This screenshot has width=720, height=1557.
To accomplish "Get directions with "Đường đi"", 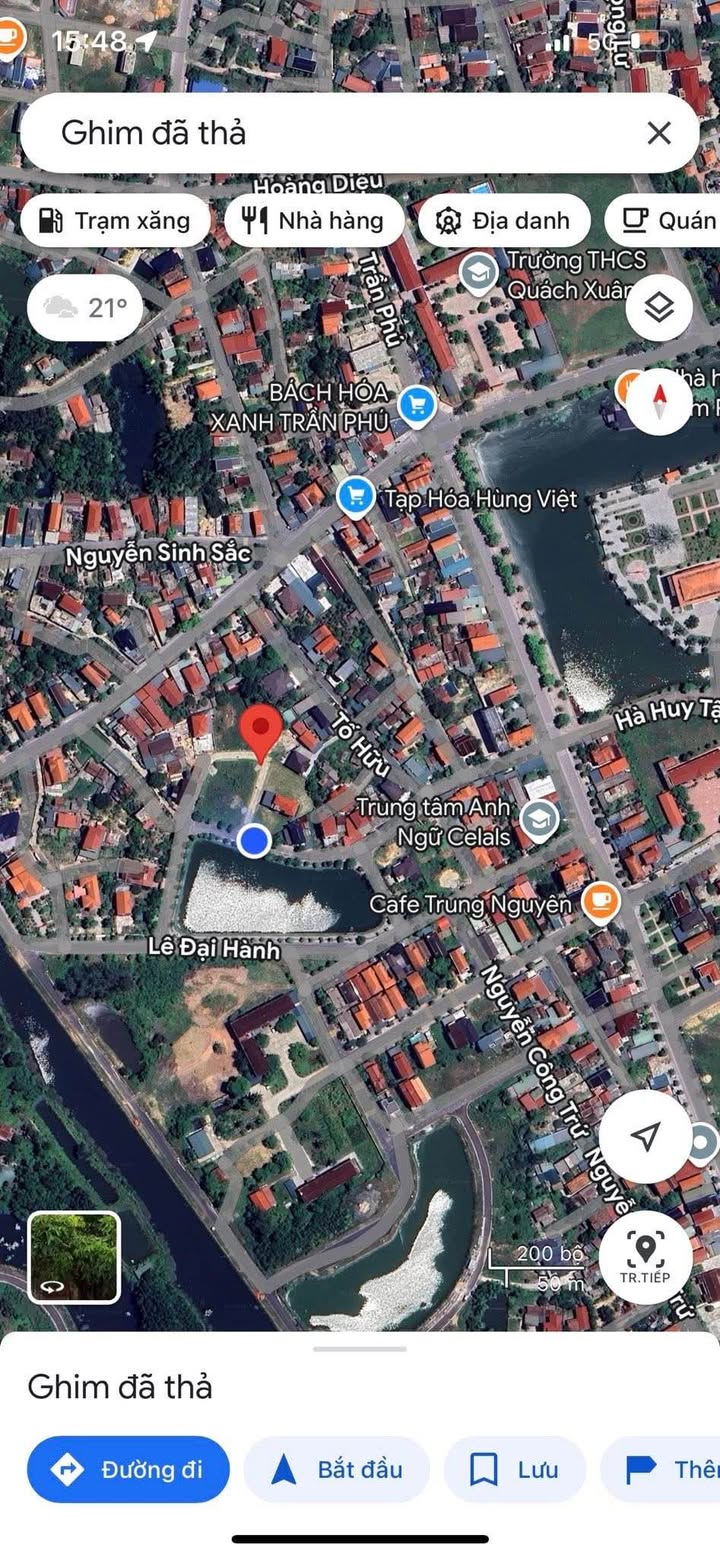I will click(128, 1469).
